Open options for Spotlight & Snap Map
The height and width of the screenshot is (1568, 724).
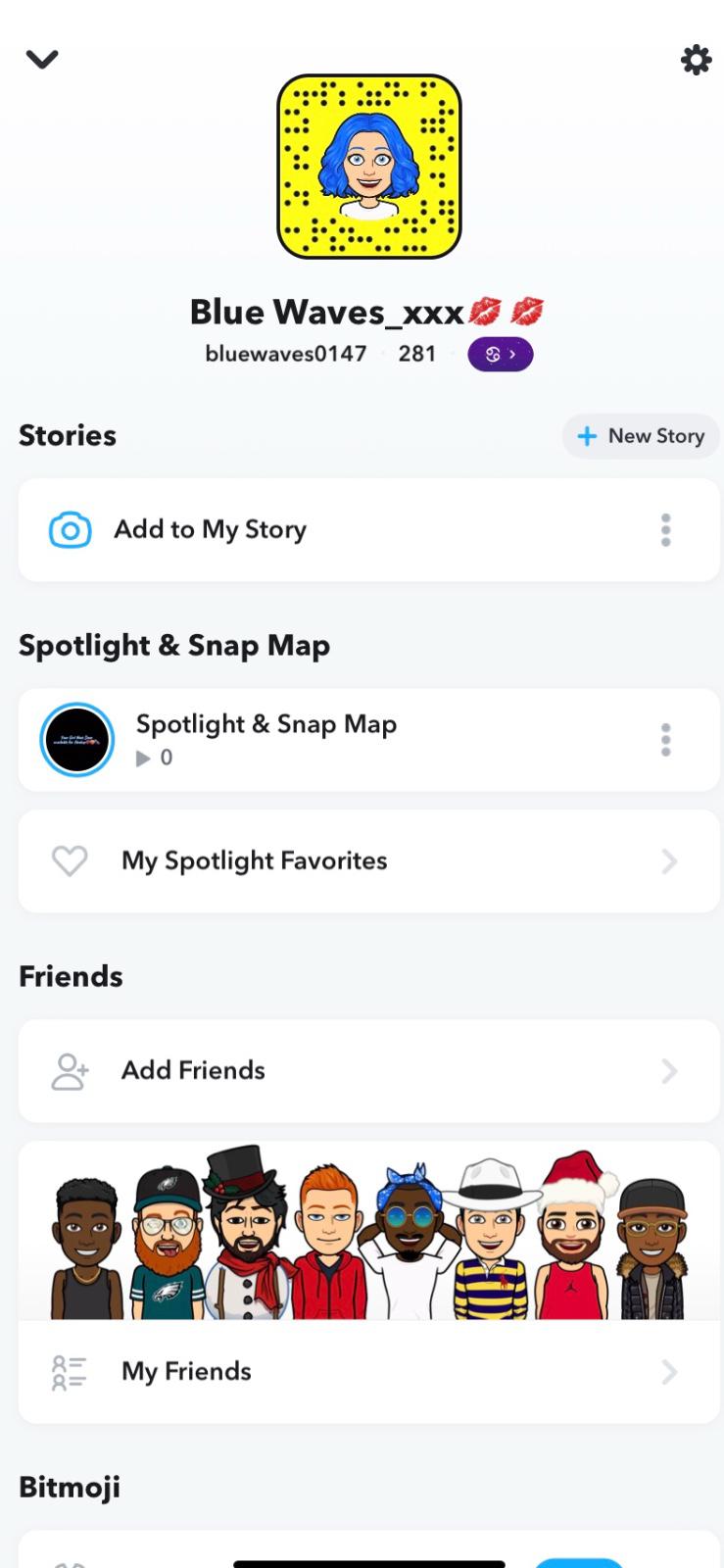(x=666, y=740)
